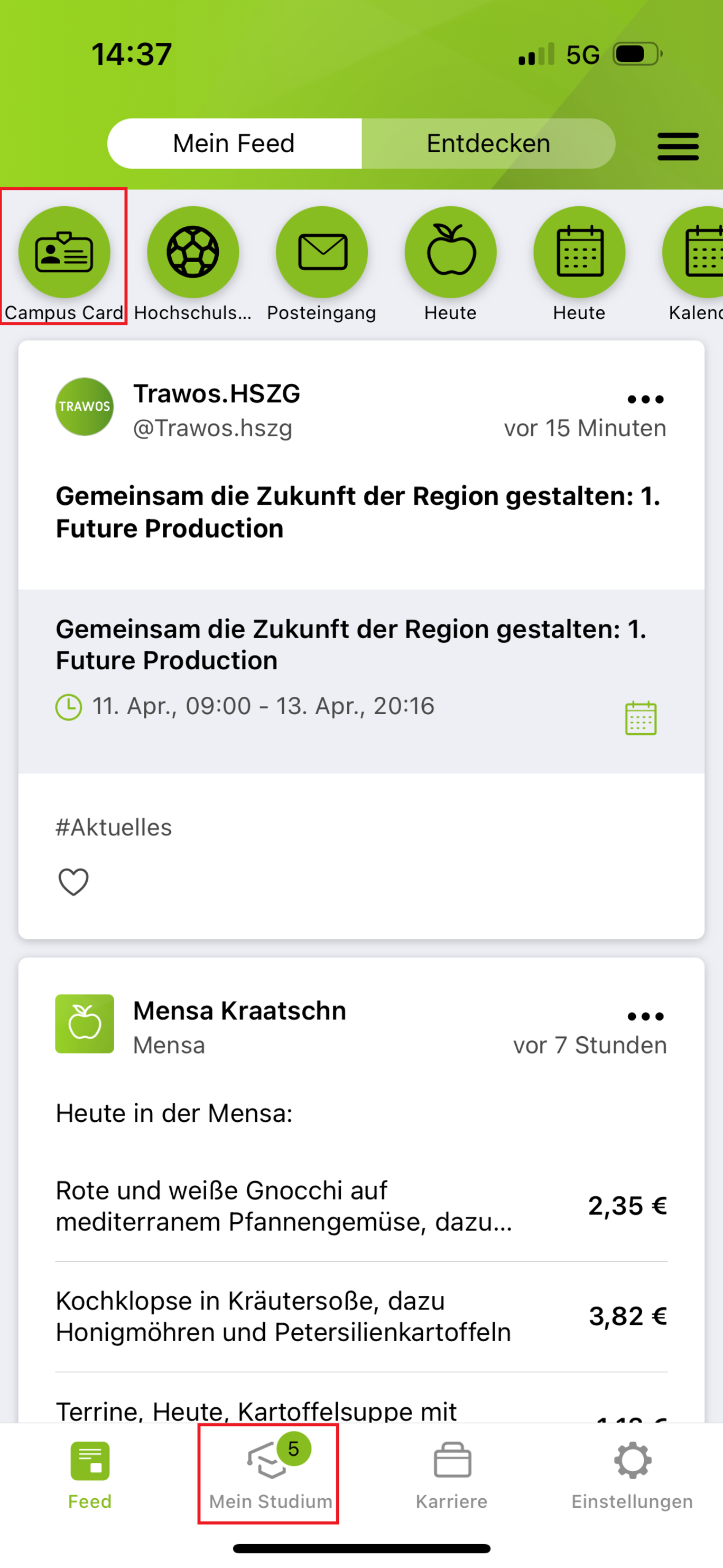Like the Trawos.HSZG post with the heart
This screenshot has width=723, height=1568.
73,881
